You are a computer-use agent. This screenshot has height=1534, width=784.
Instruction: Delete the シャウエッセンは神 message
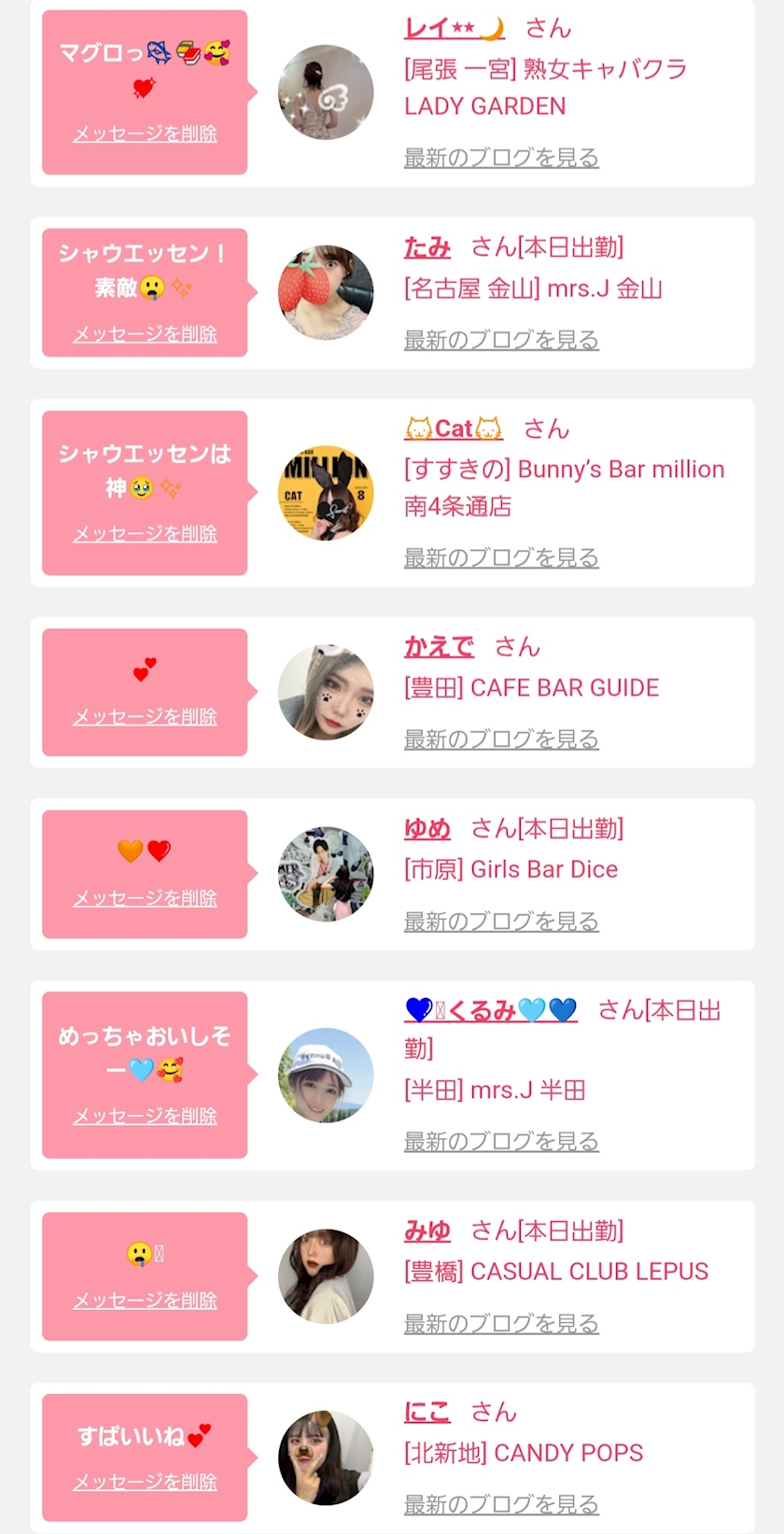pyautogui.click(x=145, y=533)
